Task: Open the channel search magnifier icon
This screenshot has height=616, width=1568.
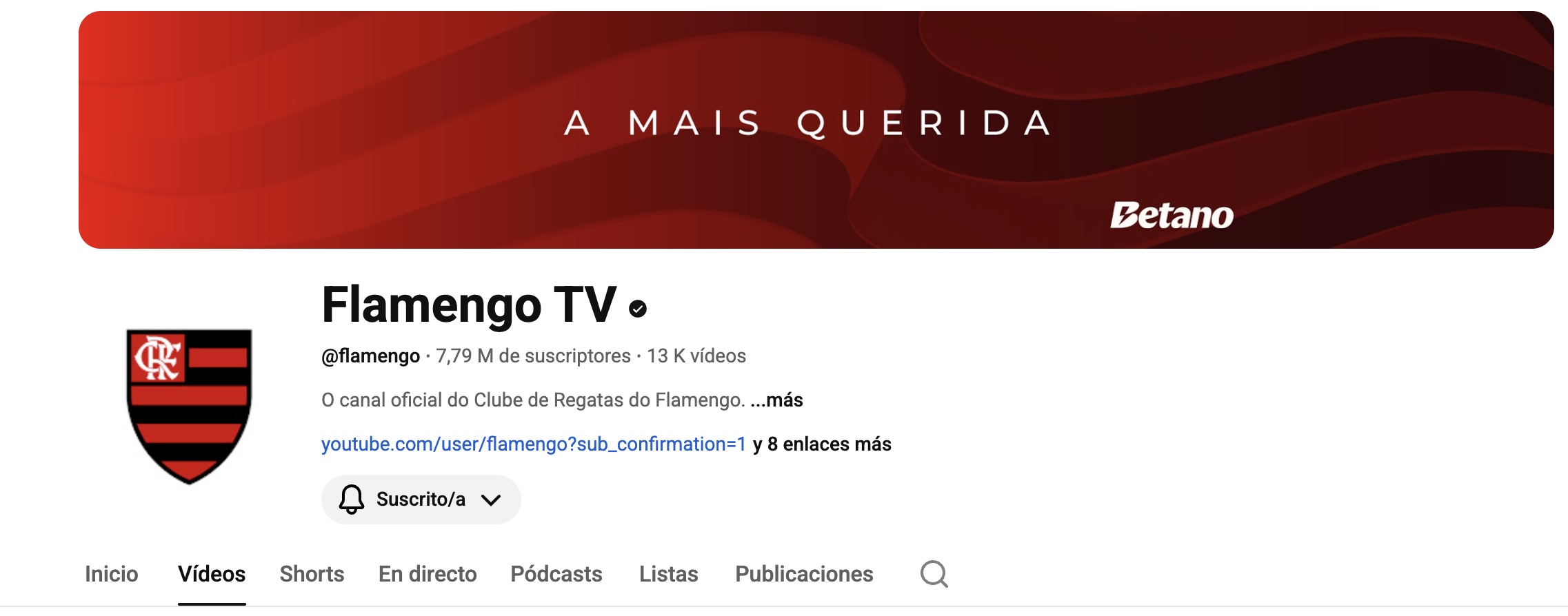Action: click(934, 573)
